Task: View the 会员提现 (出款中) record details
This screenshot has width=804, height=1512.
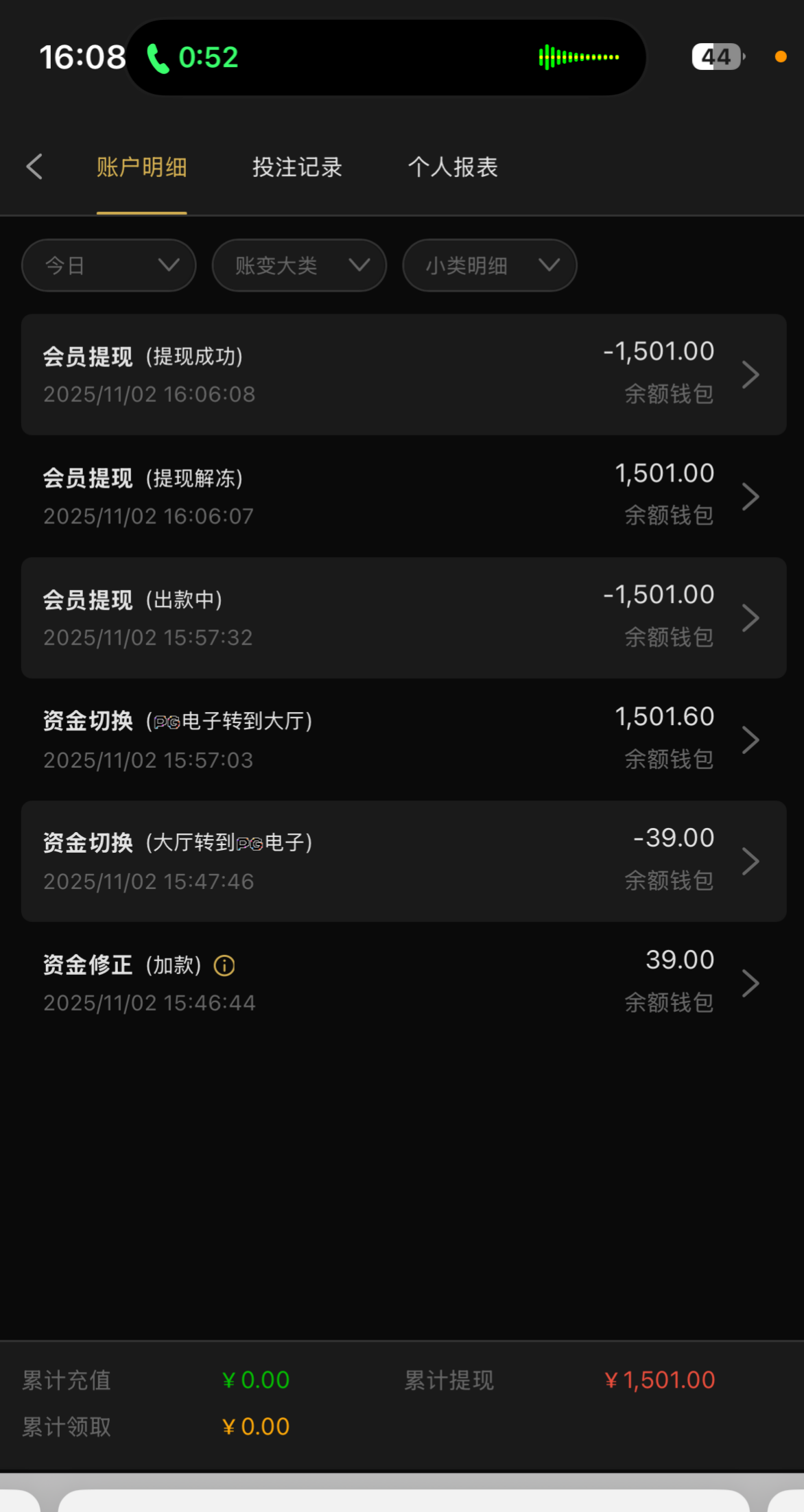Action: click(x=403, y=617)
